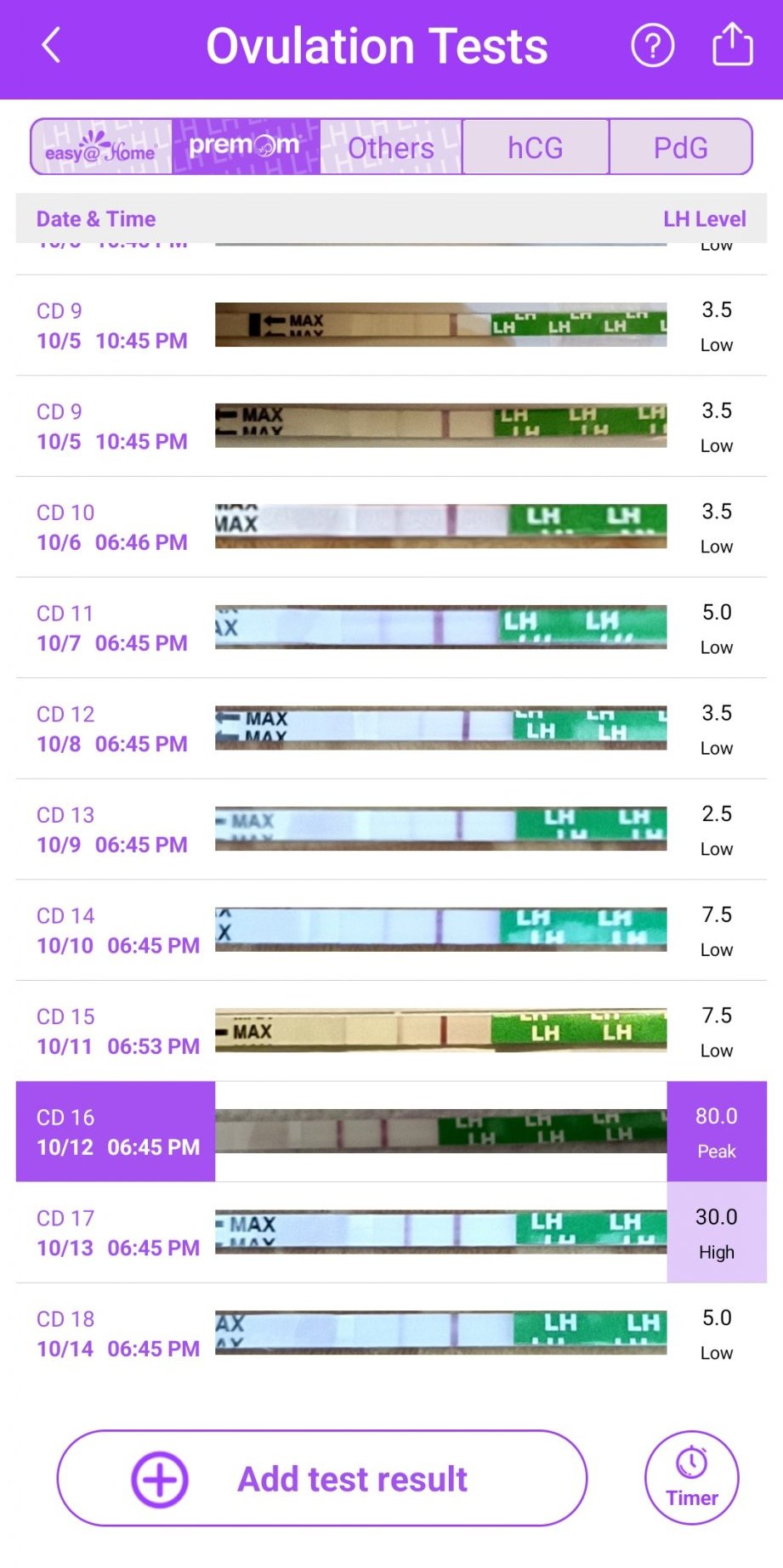View the CD 17 high result on 10/13

pos(391,1232)
